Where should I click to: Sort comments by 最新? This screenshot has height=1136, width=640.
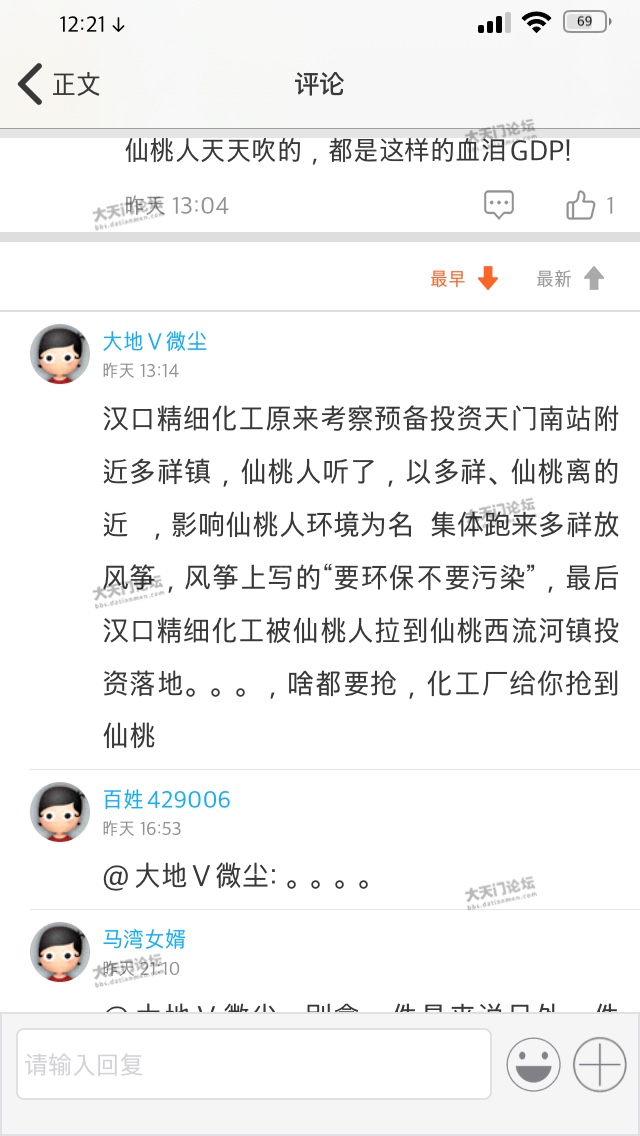[x=570, y=279]
